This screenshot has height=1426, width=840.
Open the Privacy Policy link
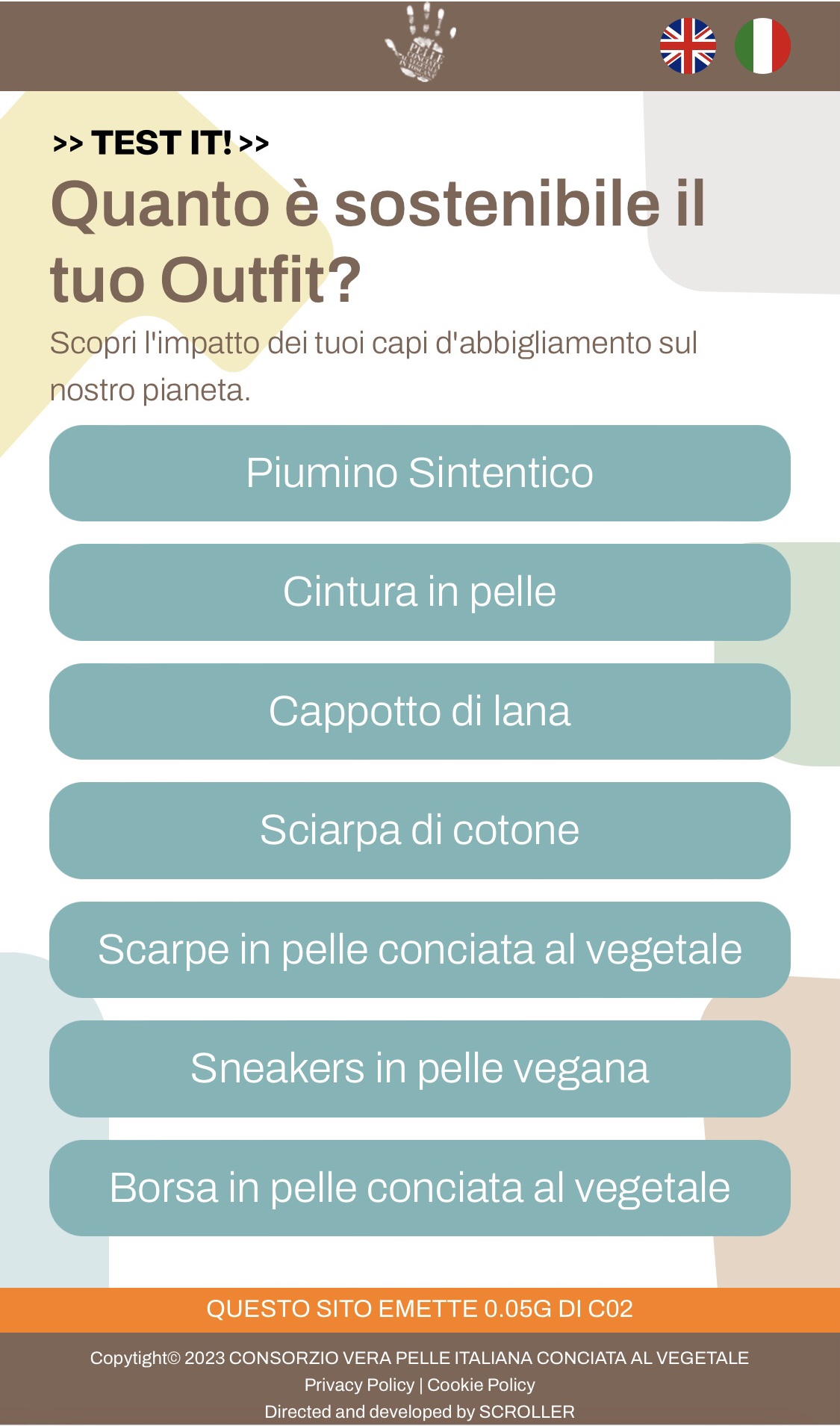pyautogui.click(x=359, y=1385)
